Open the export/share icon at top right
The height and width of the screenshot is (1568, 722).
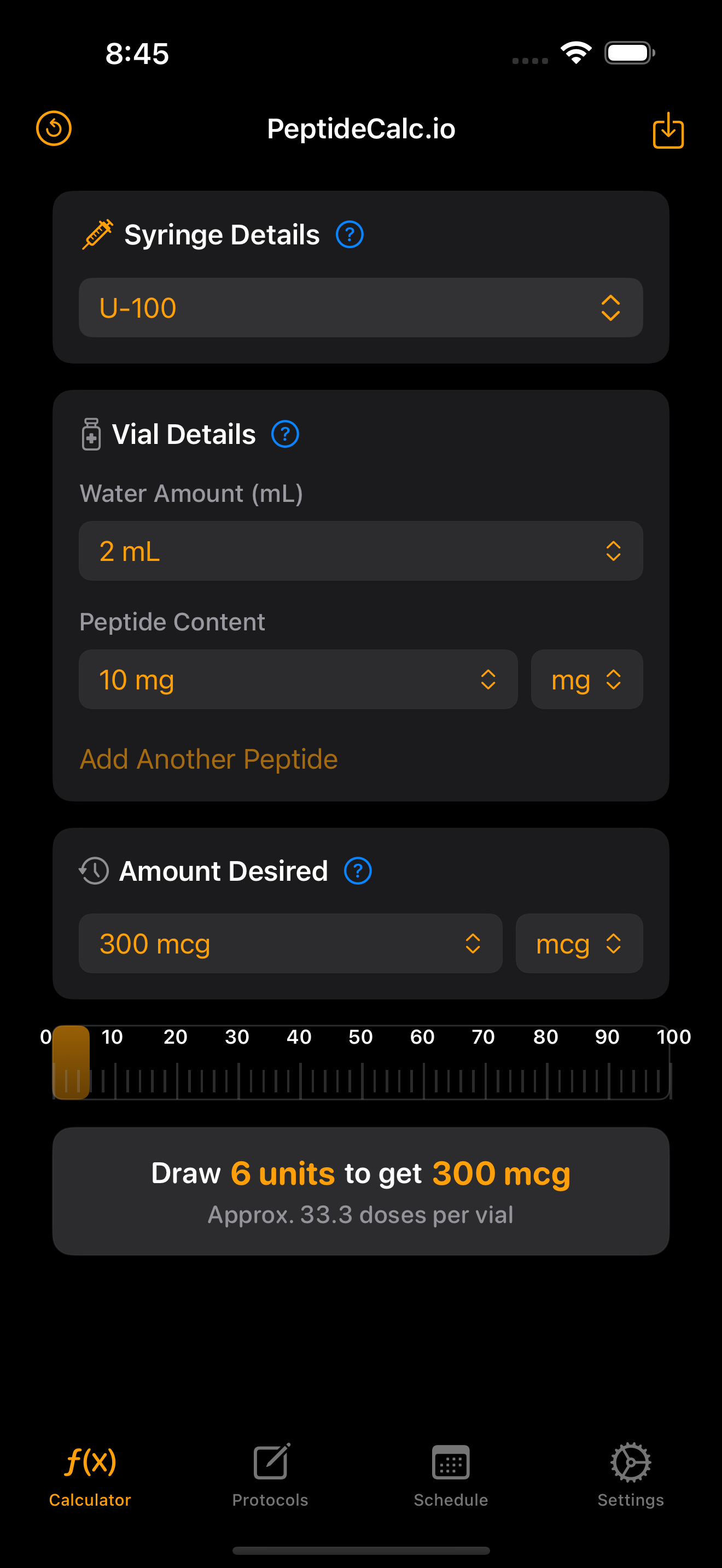[x=667, y=130]
